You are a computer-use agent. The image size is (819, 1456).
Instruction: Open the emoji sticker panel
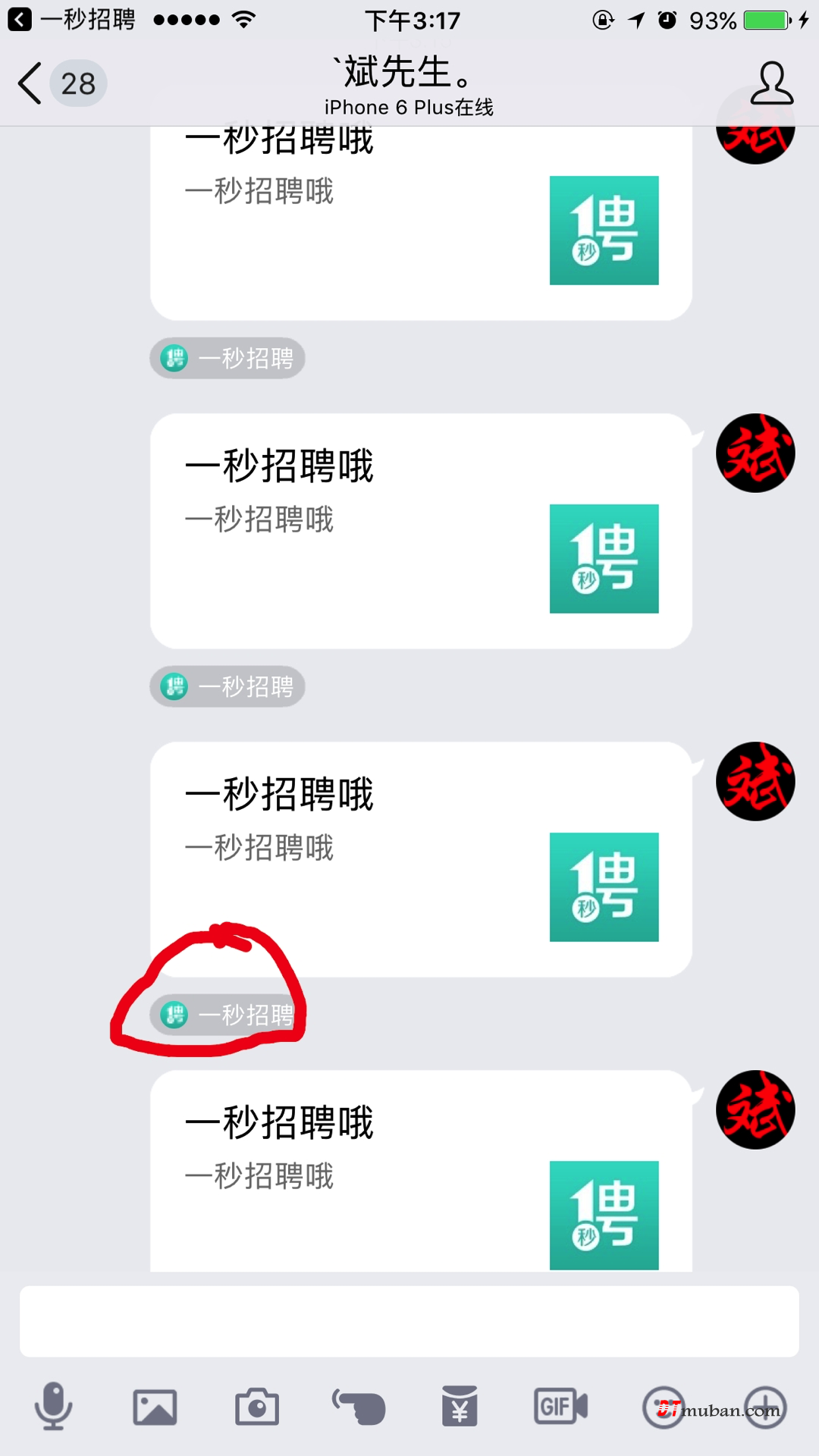pos(663,1407)
